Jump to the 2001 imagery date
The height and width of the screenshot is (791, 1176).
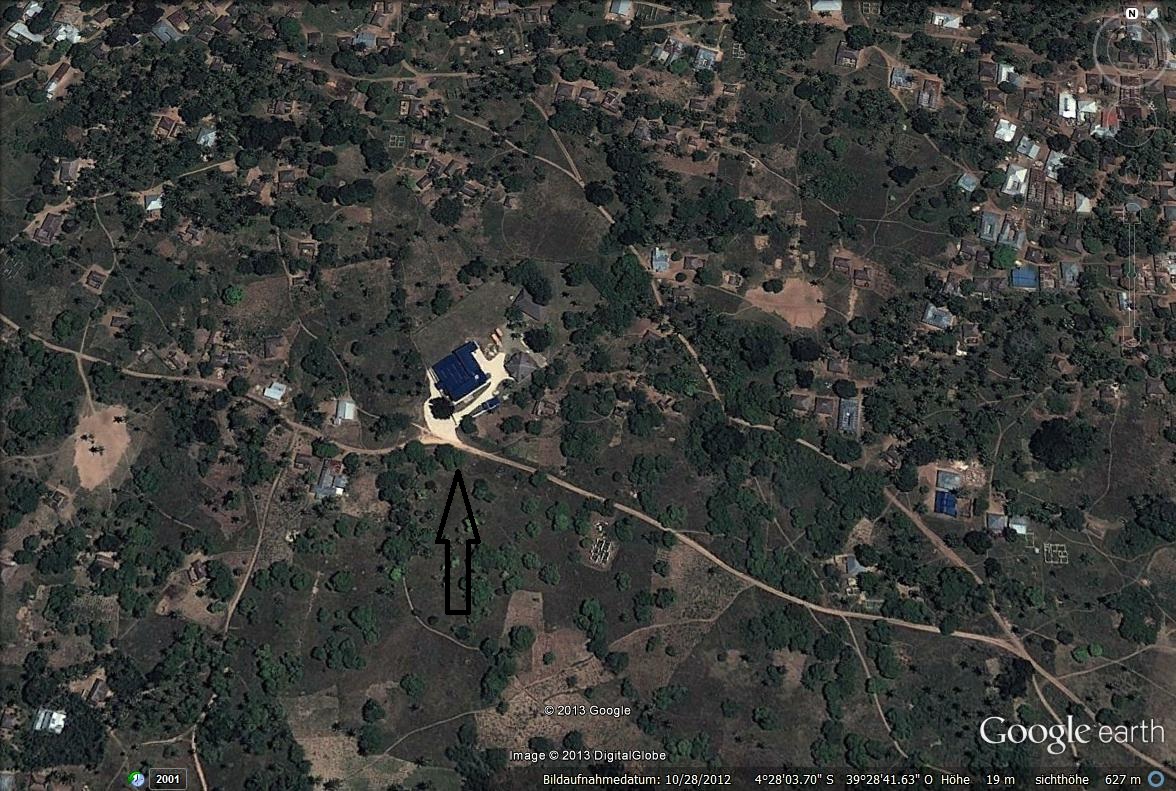pos(168,779)
